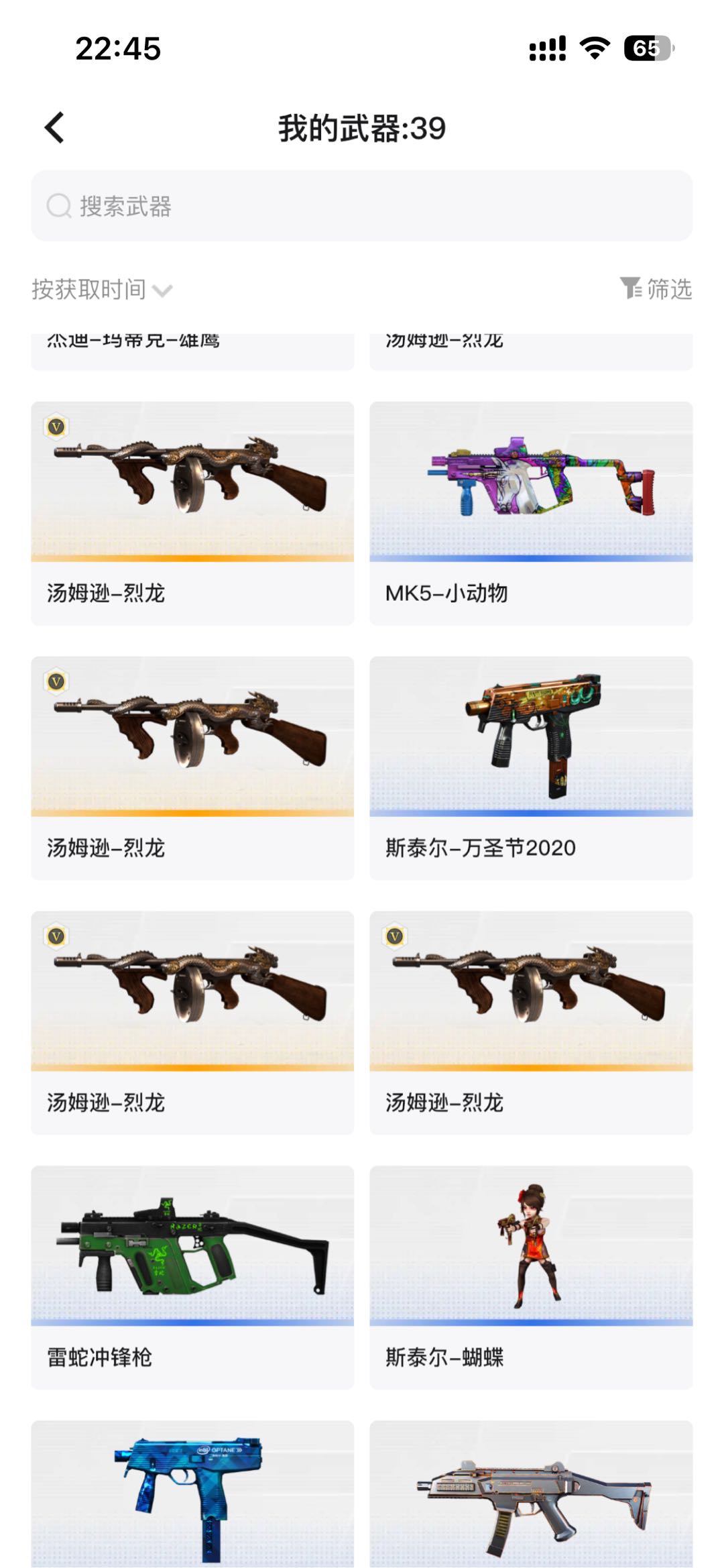Screen dimensions: 724x1568
Task: View the 斯泰尔-万圣节2020 weapon card
Action: (531, 768)
